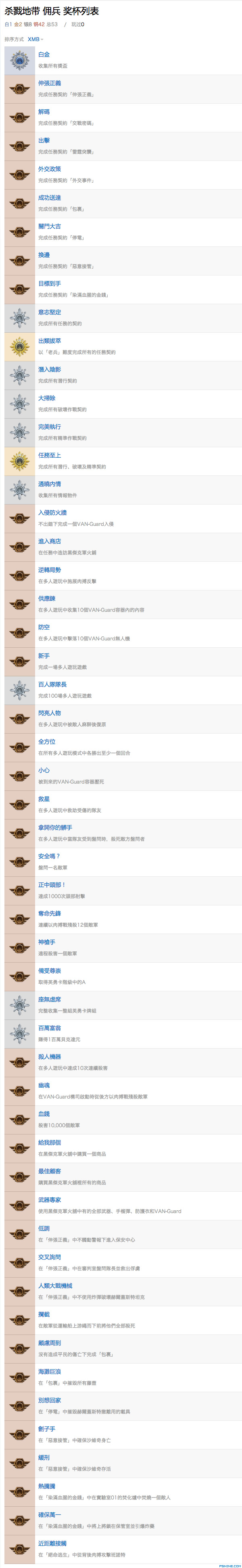242x1568 pixels.
Task: Open the 全方位 trophy entry
Action: pos(47,741)
